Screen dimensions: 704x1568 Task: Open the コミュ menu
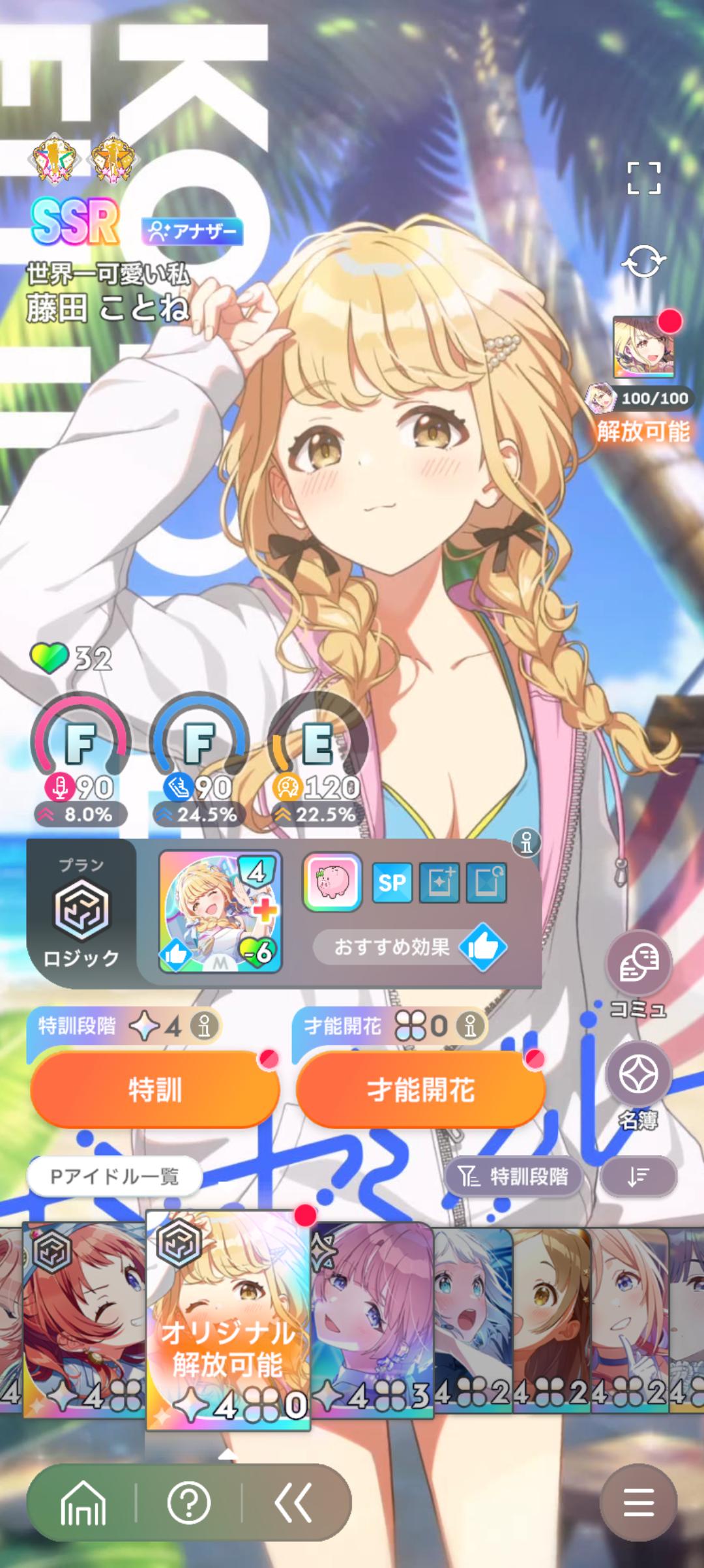pos(639,963)
